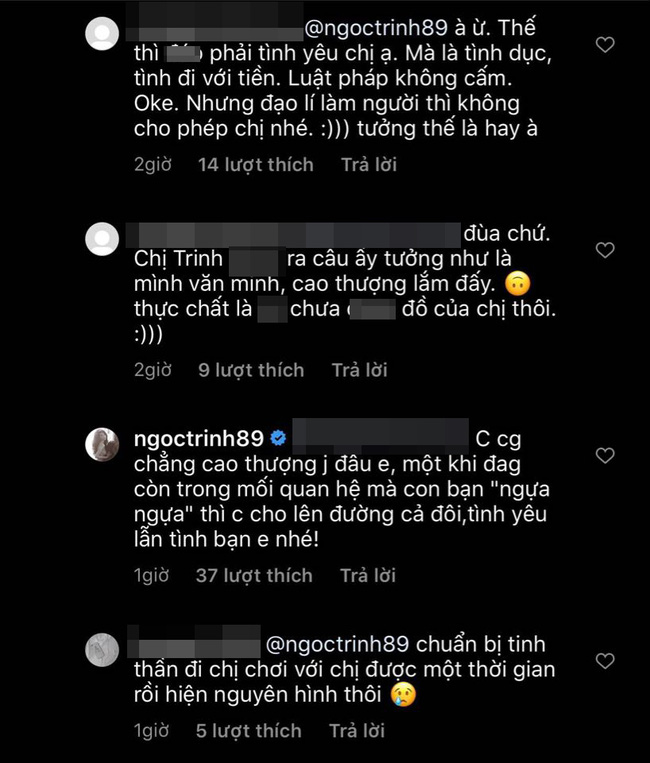Like ngoctrinh89's reply comment

tap(604, 455)
